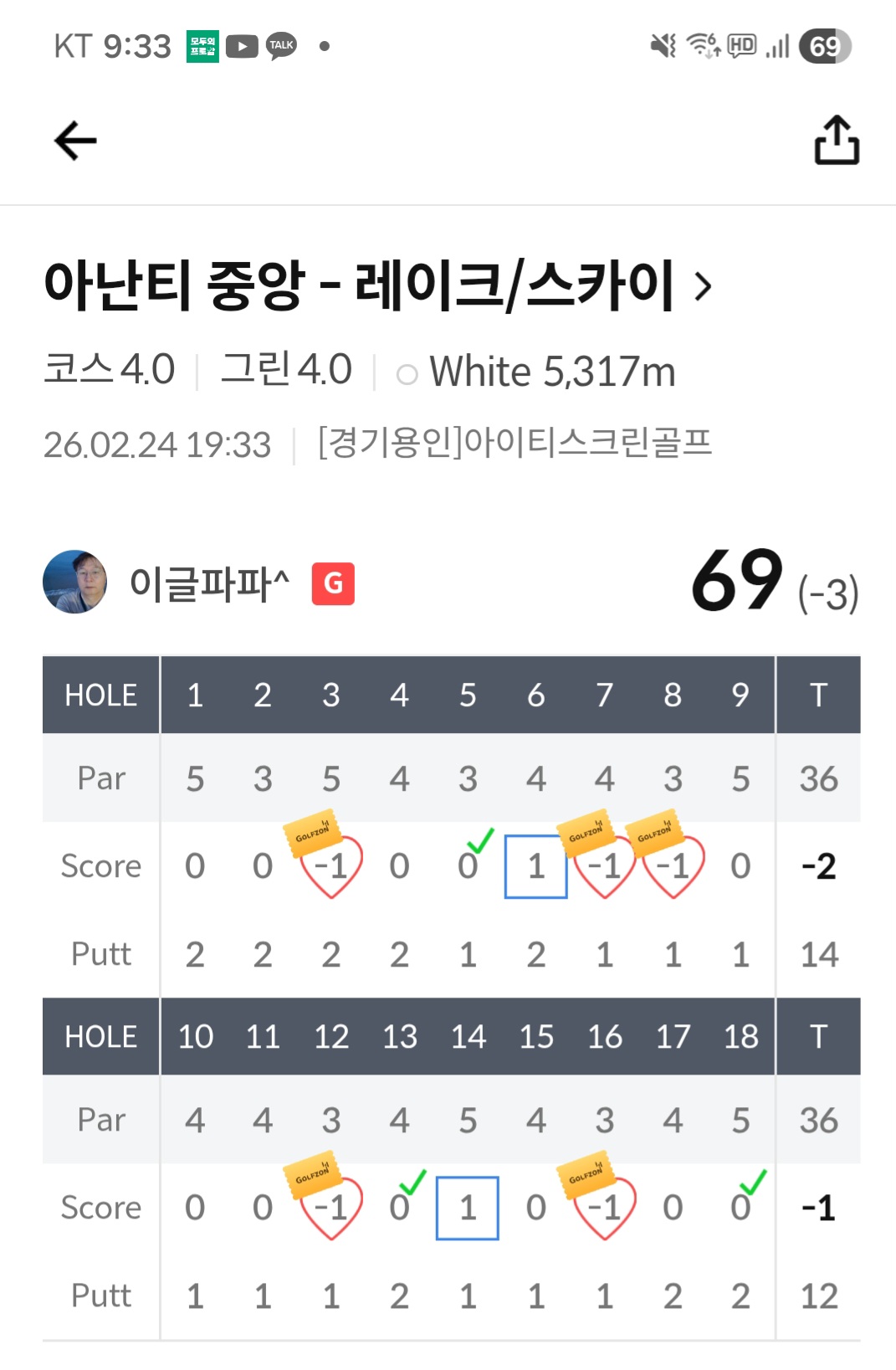Go back using the arrow icon
The image size is (896, 1370).
tap(75, 141)
